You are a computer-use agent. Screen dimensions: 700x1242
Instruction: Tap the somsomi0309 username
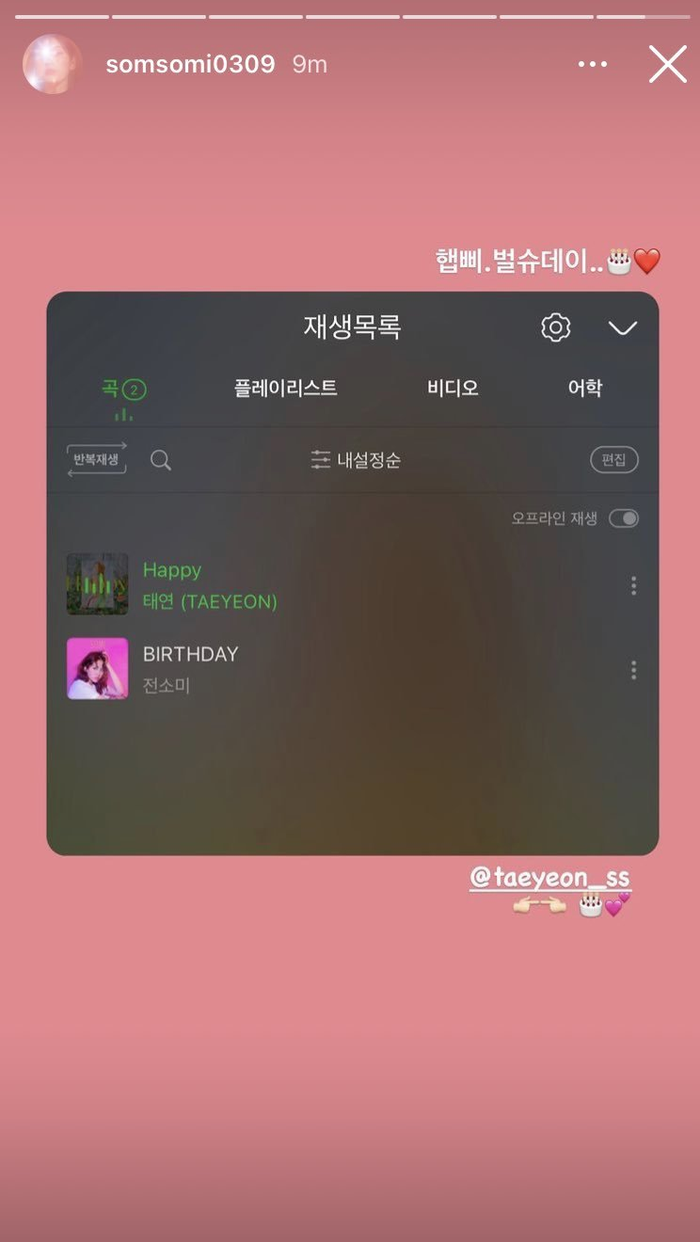pyautogui.click(x=190, y=64)
